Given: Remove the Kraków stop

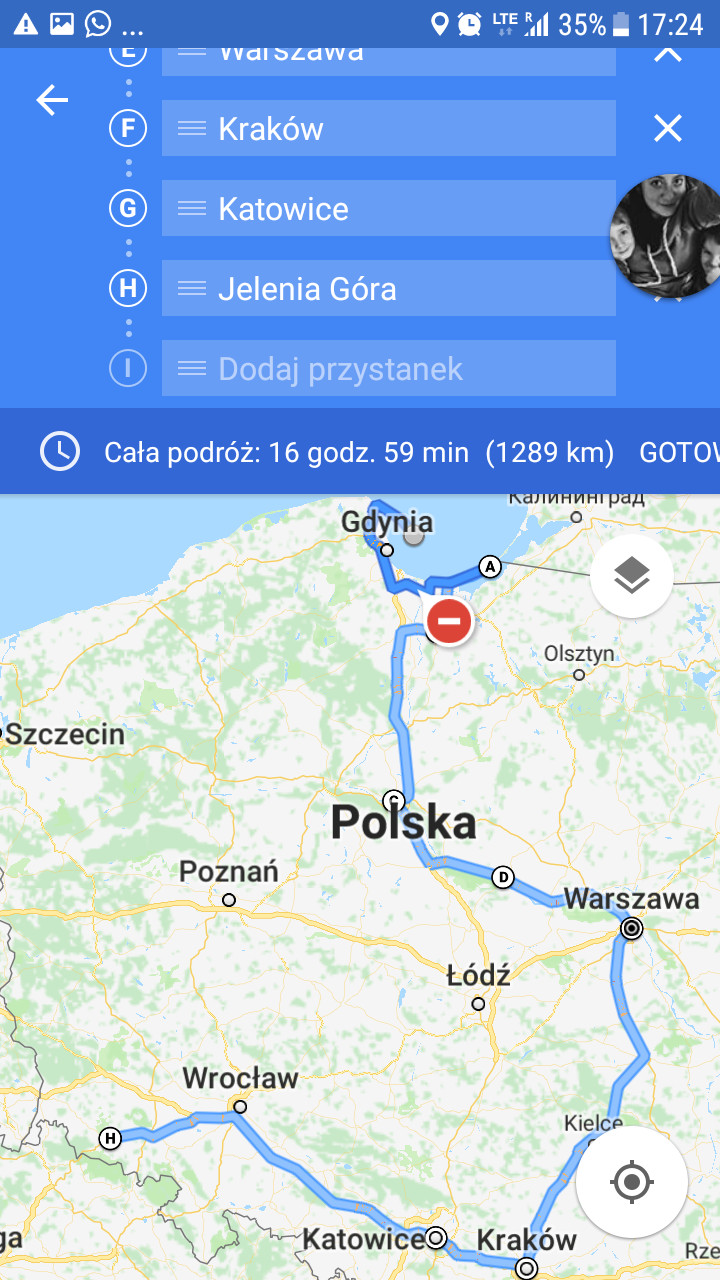Looking at the screenshot, I should [x=667, y=128].
